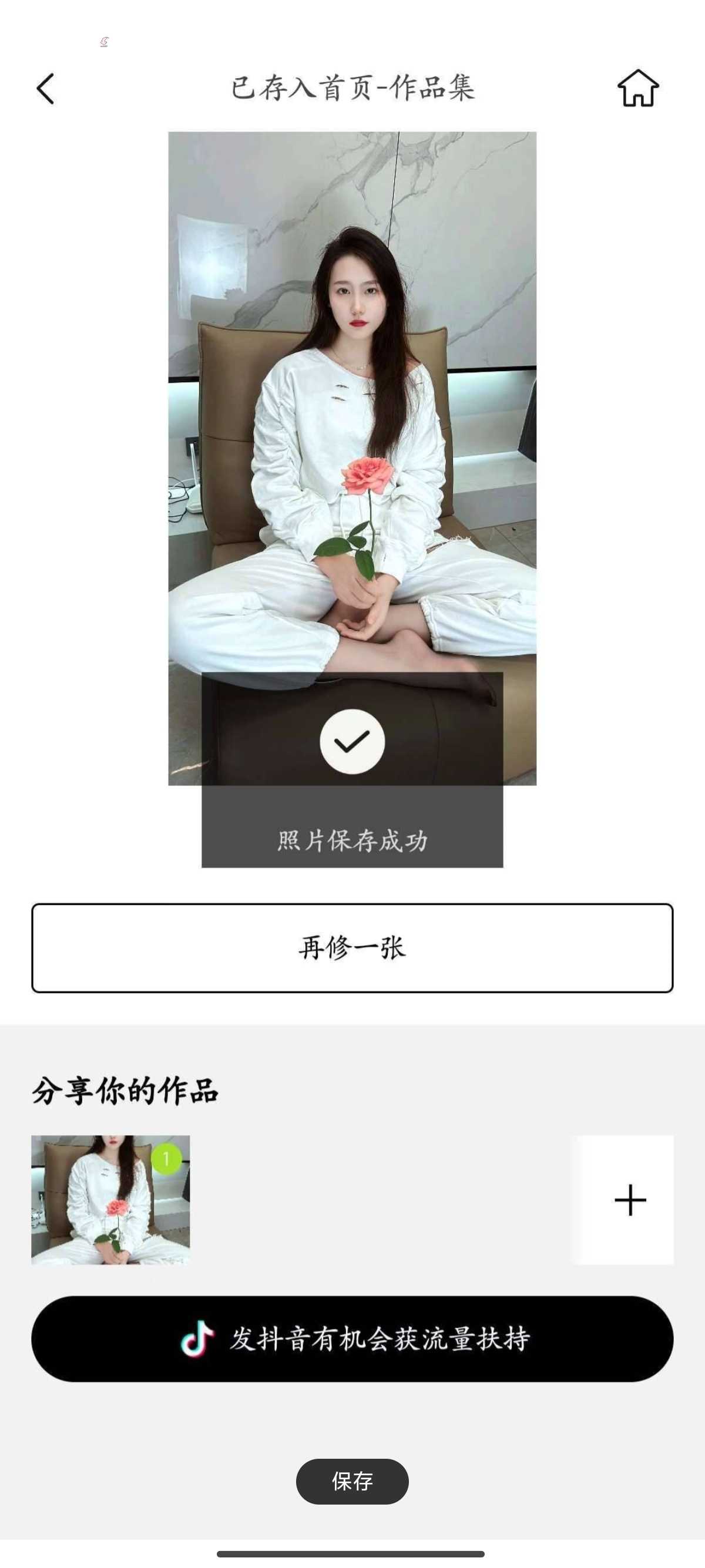The height and width of the screenshot is (1568, 705).
Task: Tap the 保存 button
Action: 352,1481
